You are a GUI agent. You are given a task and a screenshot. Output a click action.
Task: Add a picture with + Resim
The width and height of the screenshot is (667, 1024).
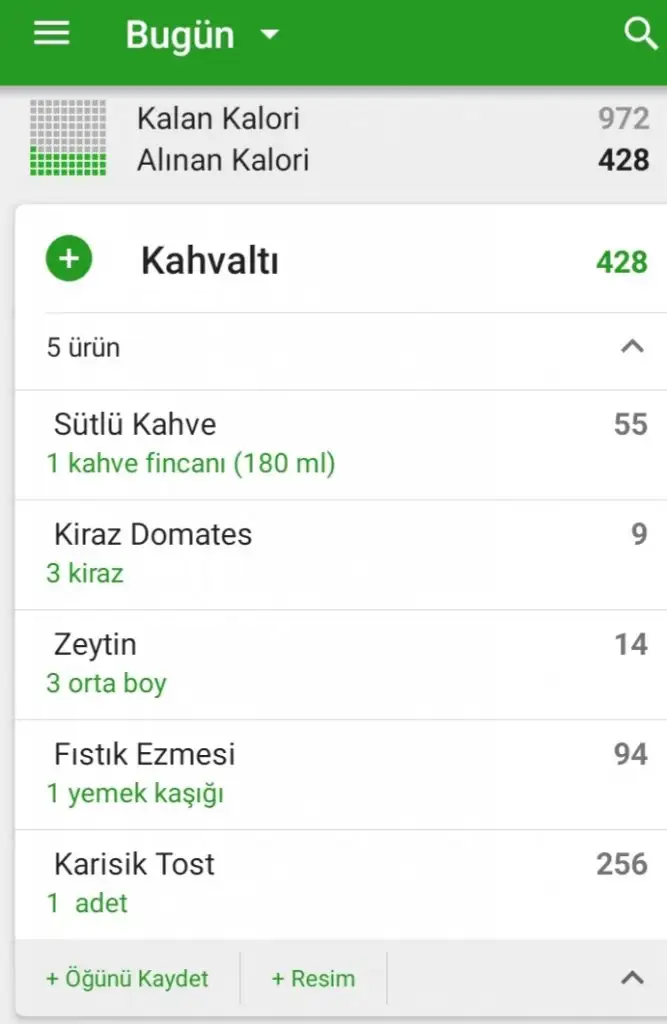pos(313,978)
